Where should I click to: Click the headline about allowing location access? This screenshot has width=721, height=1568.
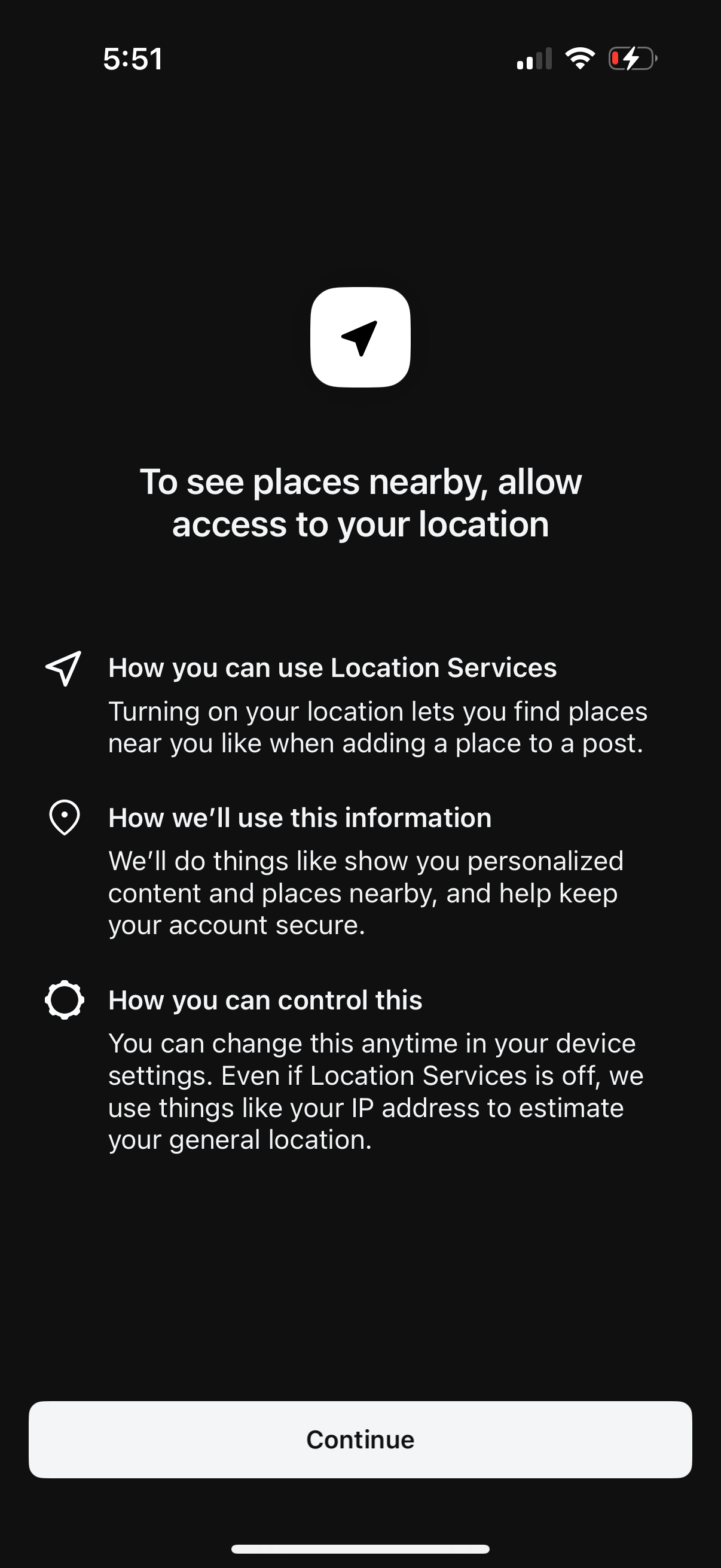(x=360, y=502)
